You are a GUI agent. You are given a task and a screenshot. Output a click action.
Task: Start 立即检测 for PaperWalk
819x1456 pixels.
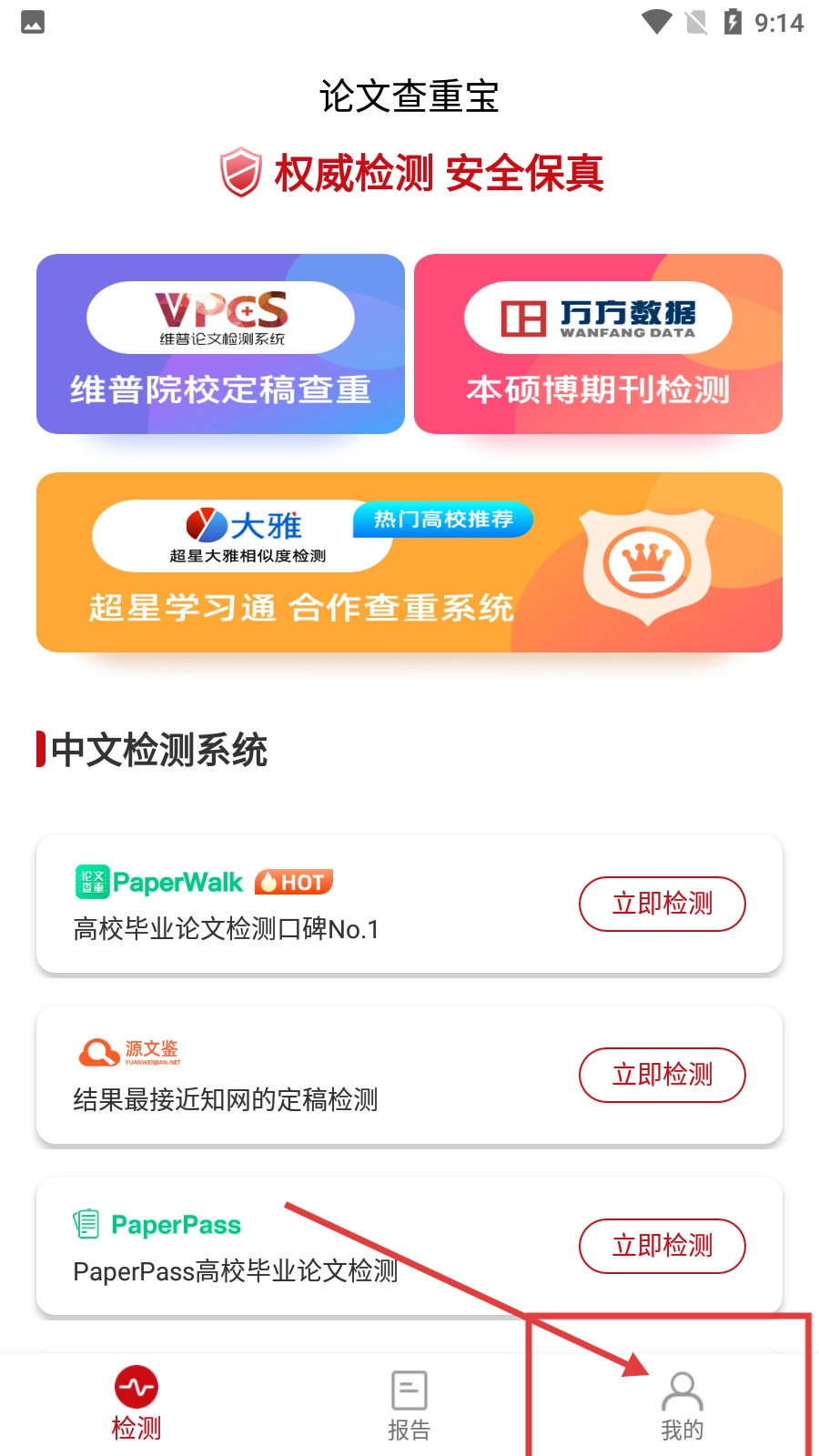click(662, 904)
